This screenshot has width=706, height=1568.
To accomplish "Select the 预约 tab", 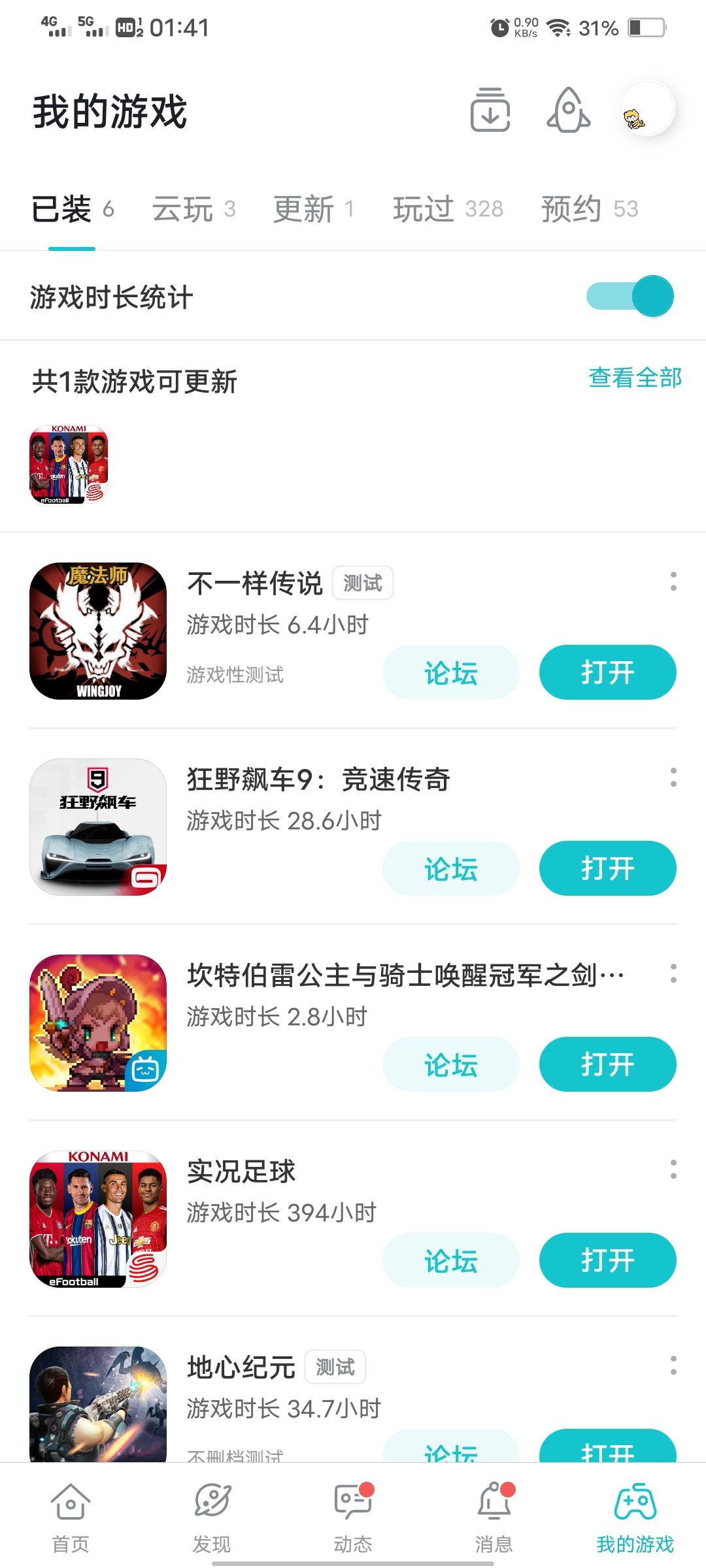I will (x=589, y=209).
